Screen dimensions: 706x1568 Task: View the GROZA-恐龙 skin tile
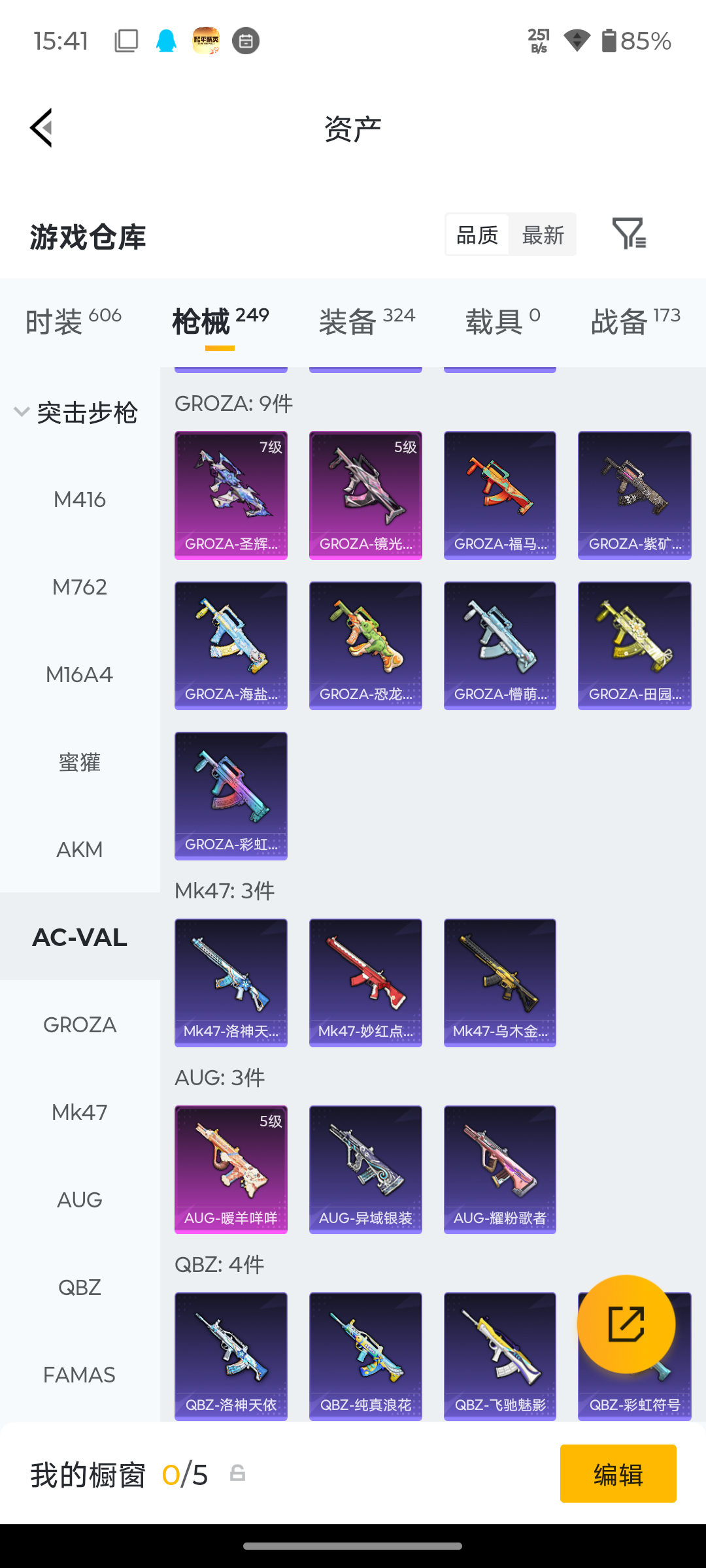coord(365,645)
